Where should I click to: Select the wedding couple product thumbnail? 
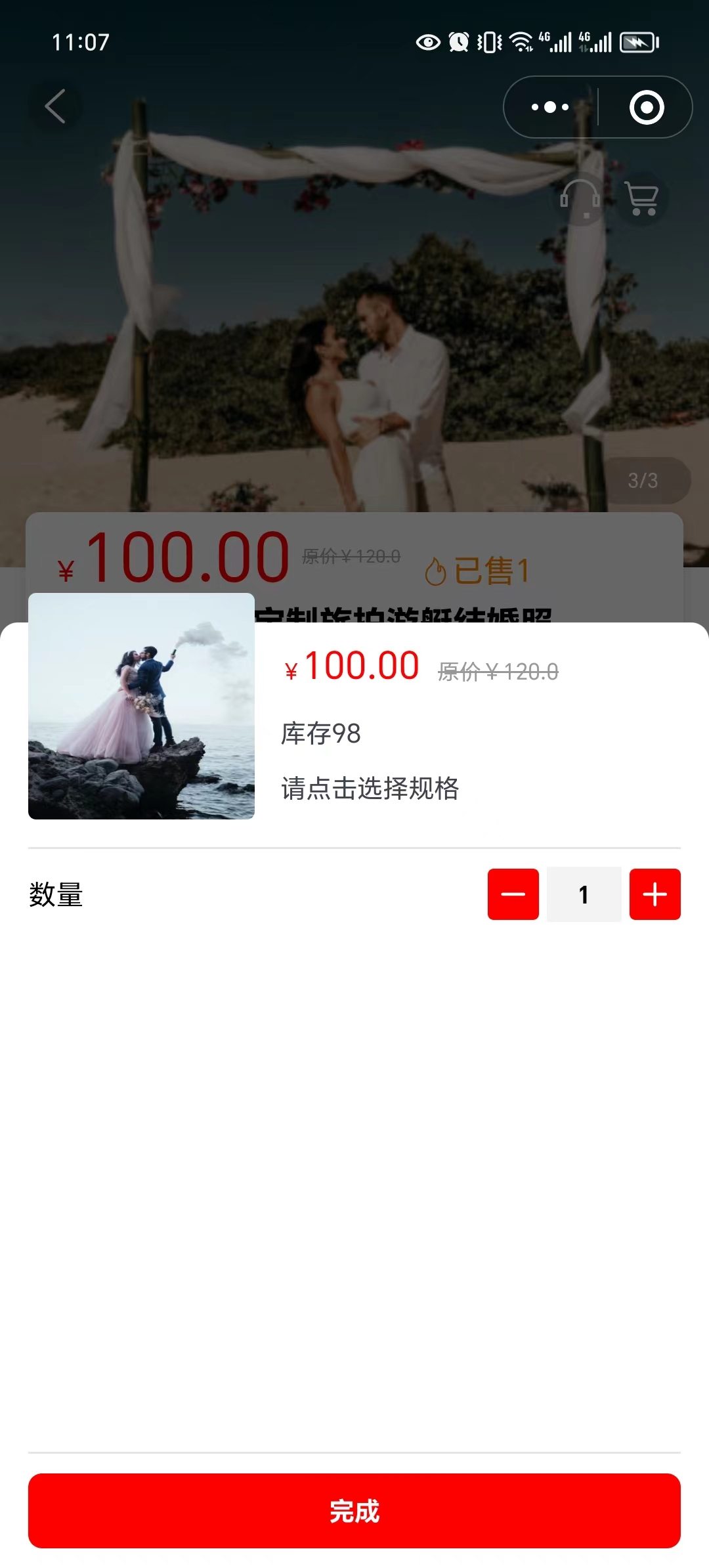[x=140, y=706]
